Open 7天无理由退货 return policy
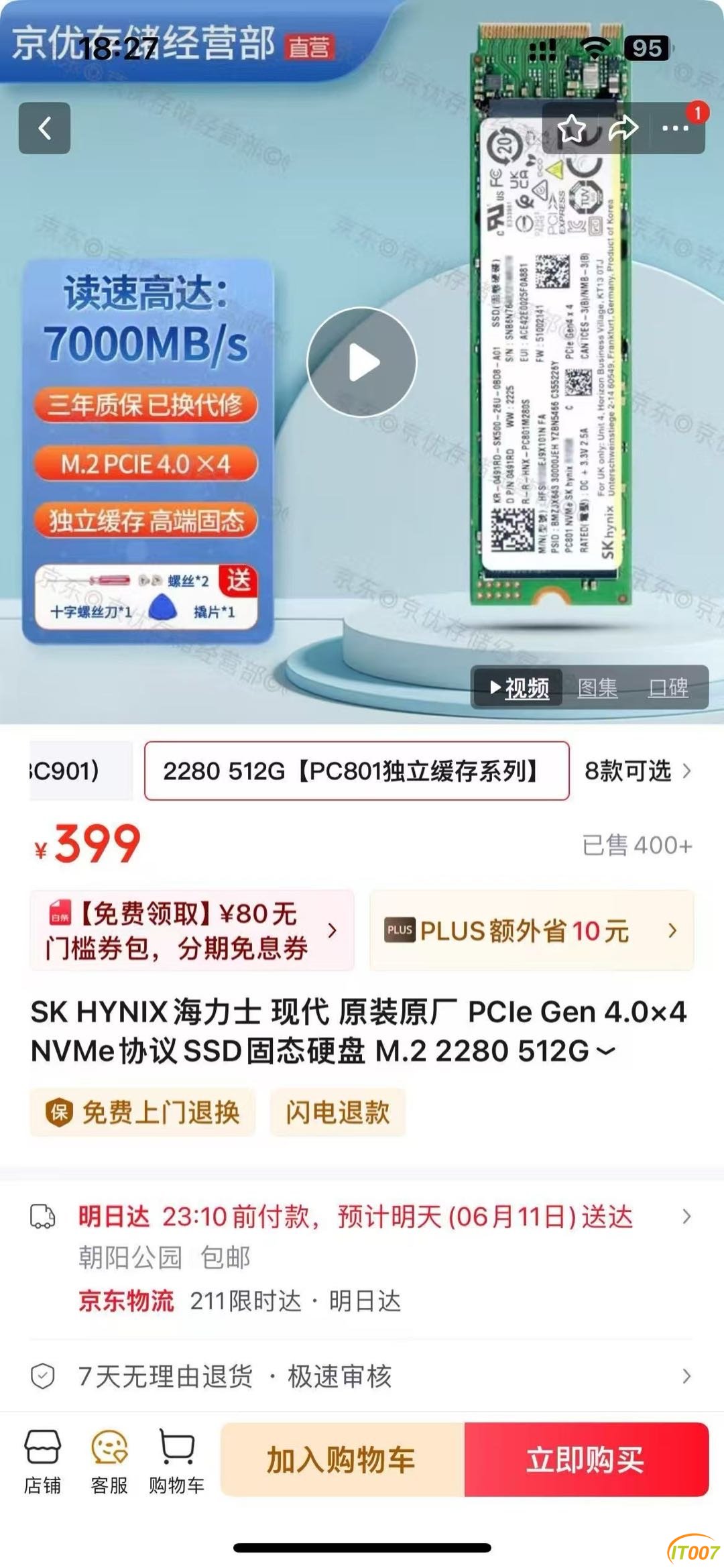This screenshot has height=1568, width=724. point(362,1376)
